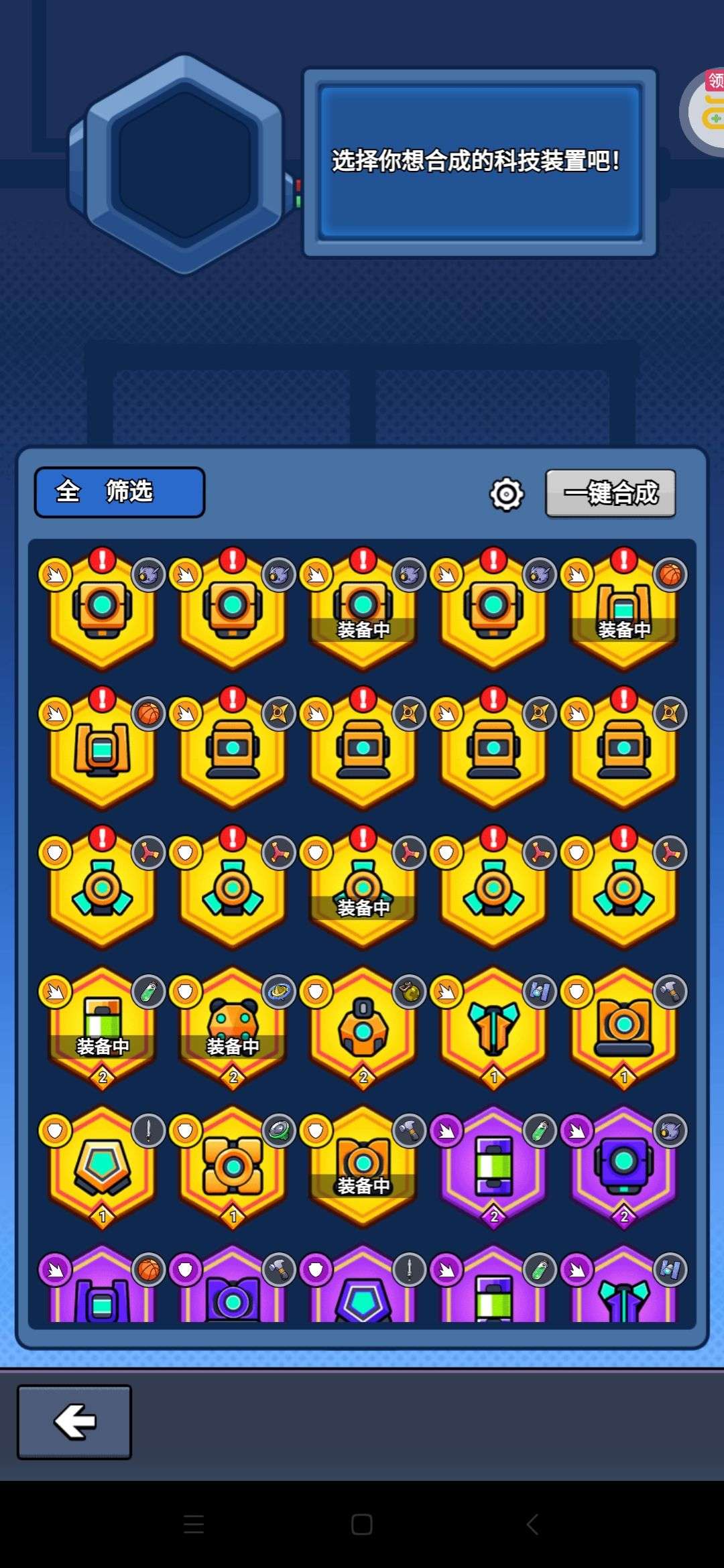Pick the gold hammer-badge device marked 装备中
Viewport: 724px width, 1568px height.
tap(363, 1165)
